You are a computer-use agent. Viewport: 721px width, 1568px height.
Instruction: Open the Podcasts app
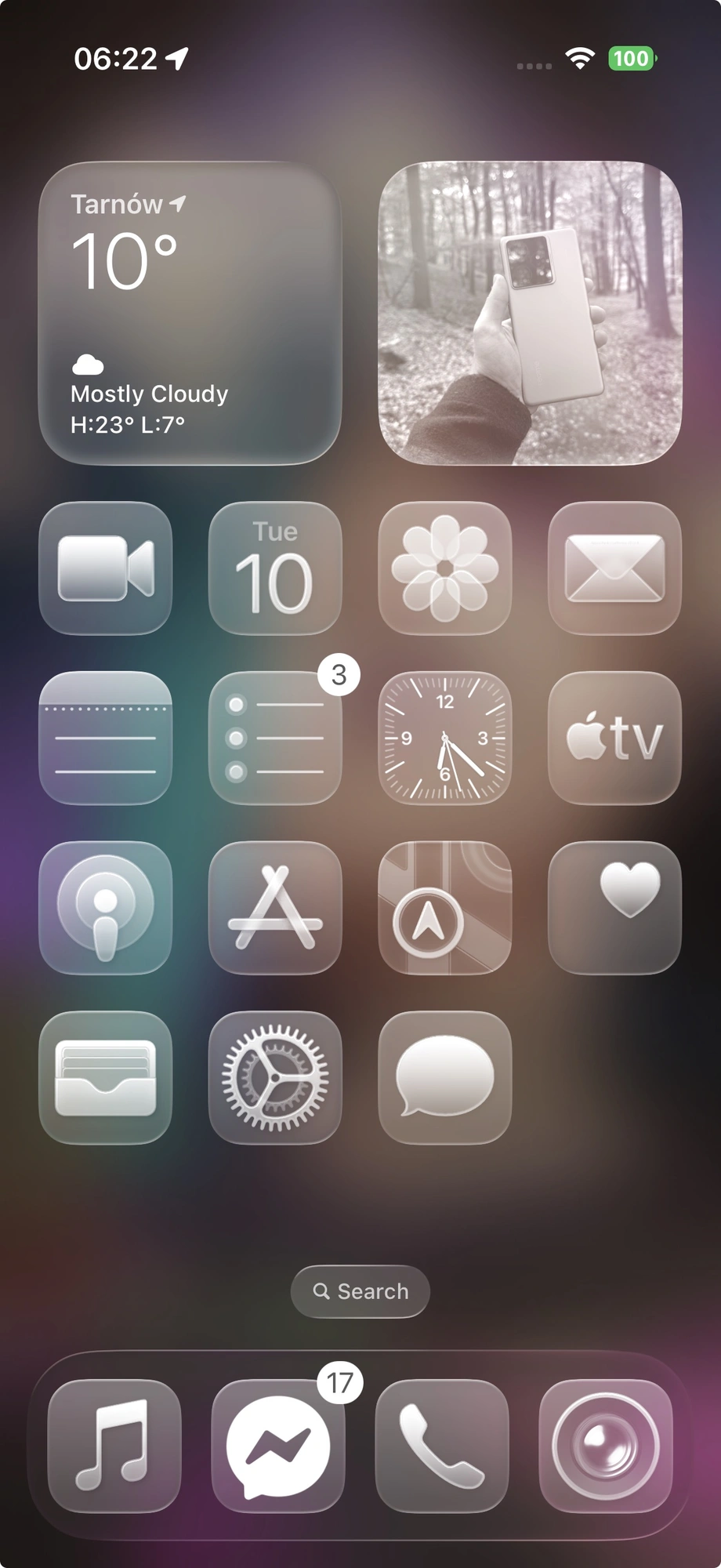coord(105,908)
